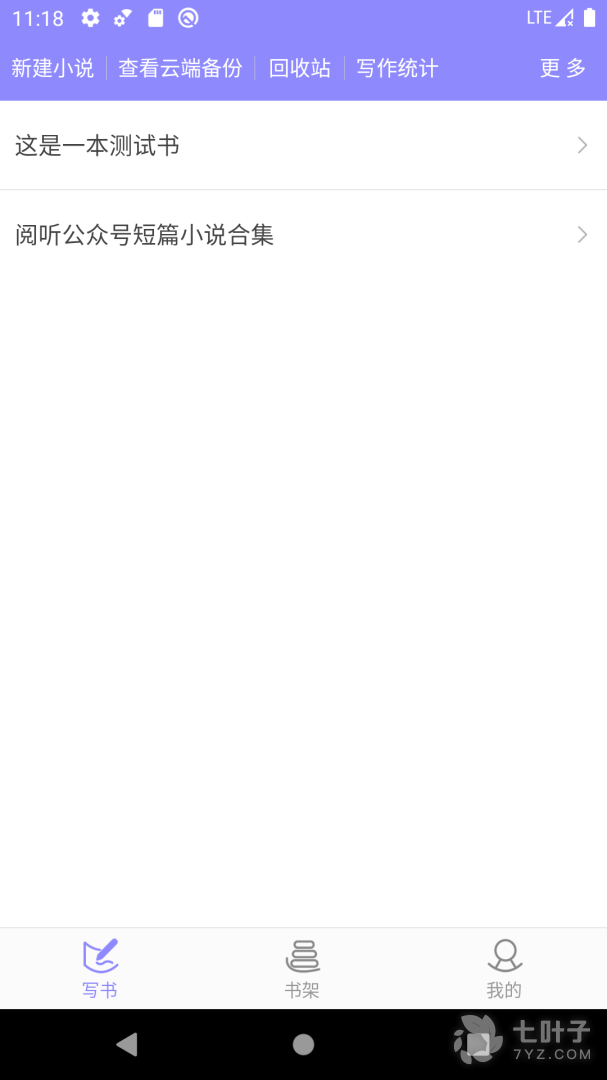
Task: Tap 新建小说 to create a new novel
Action: (x=53, y=68)
